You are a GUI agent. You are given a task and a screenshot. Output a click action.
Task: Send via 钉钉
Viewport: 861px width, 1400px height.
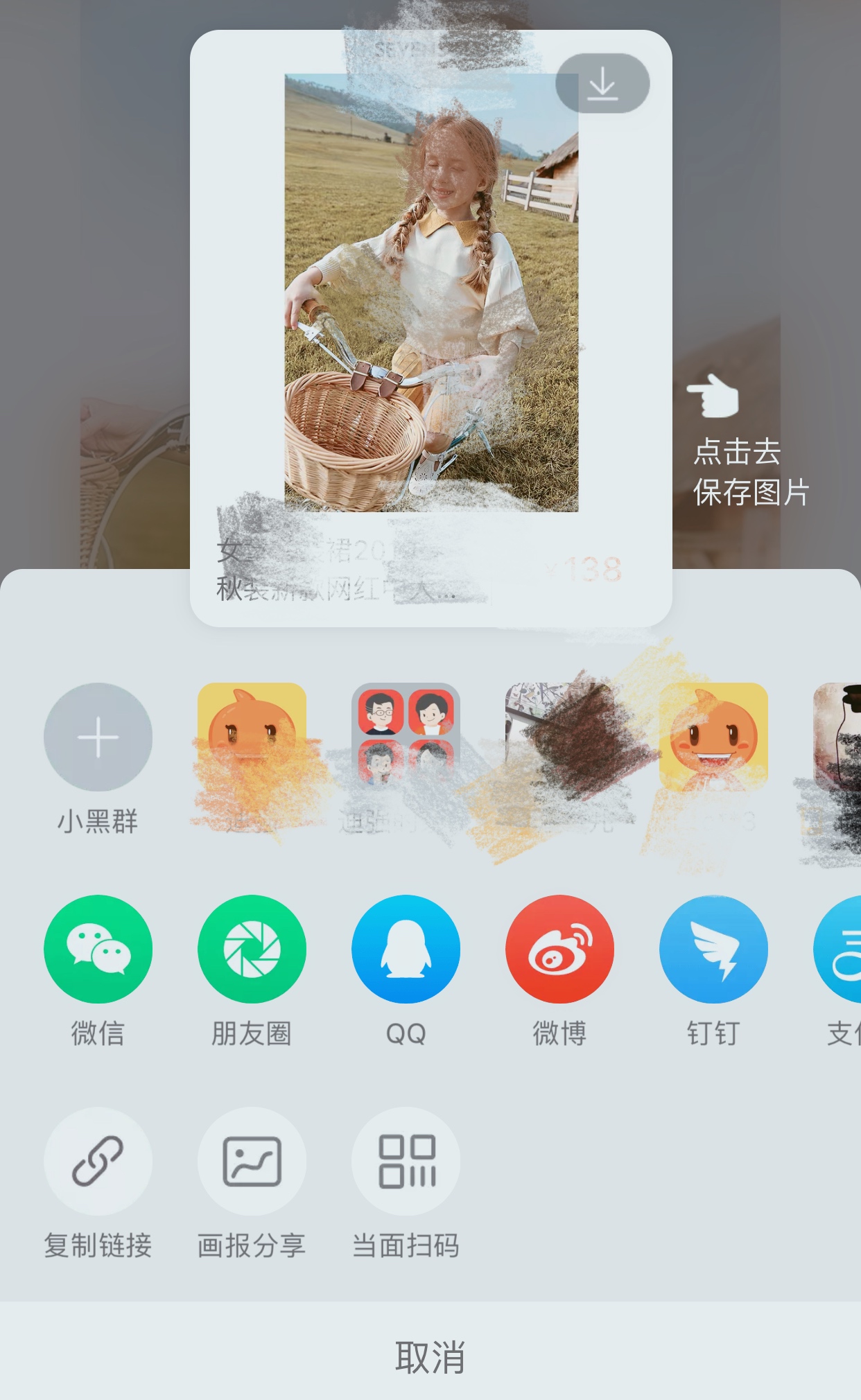click(713, 949)
